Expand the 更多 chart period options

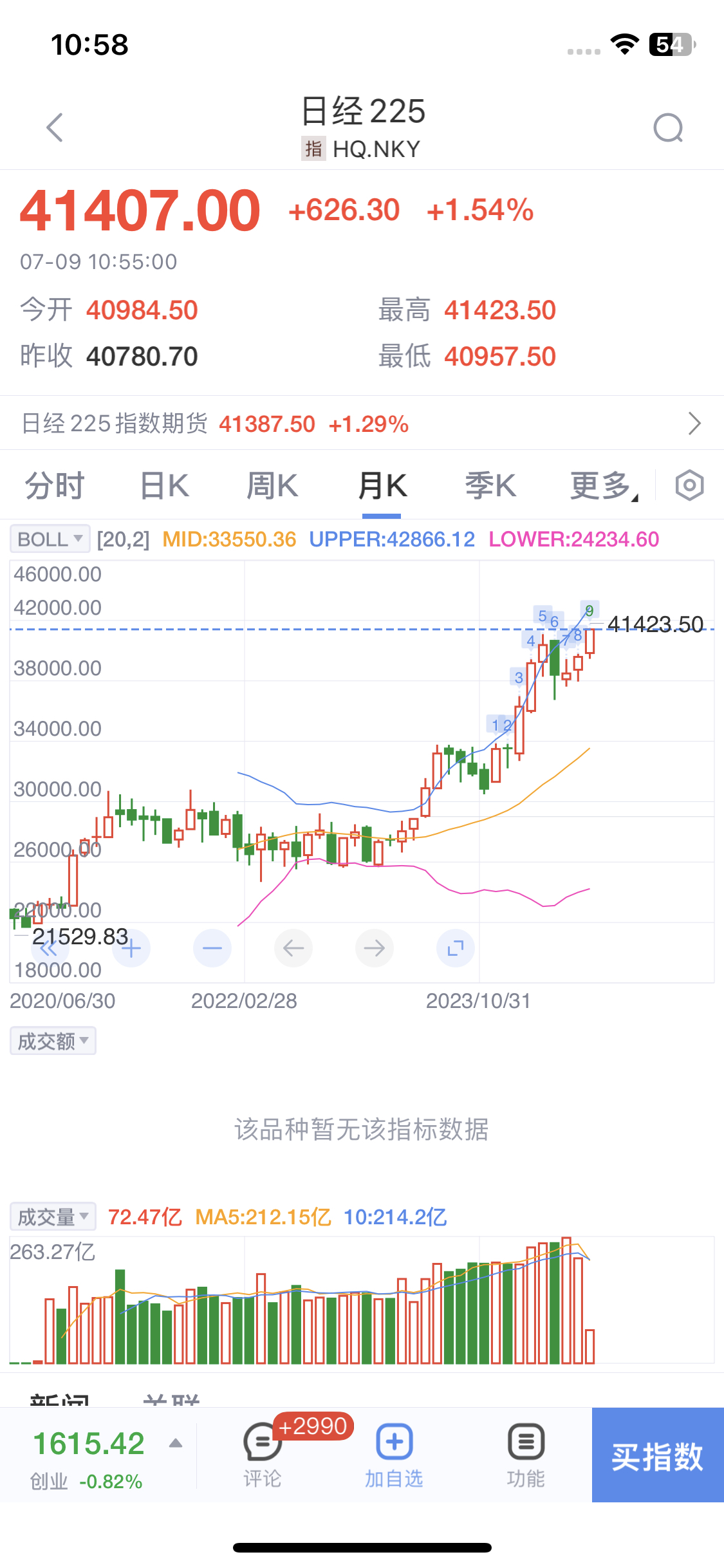point(603,485)
